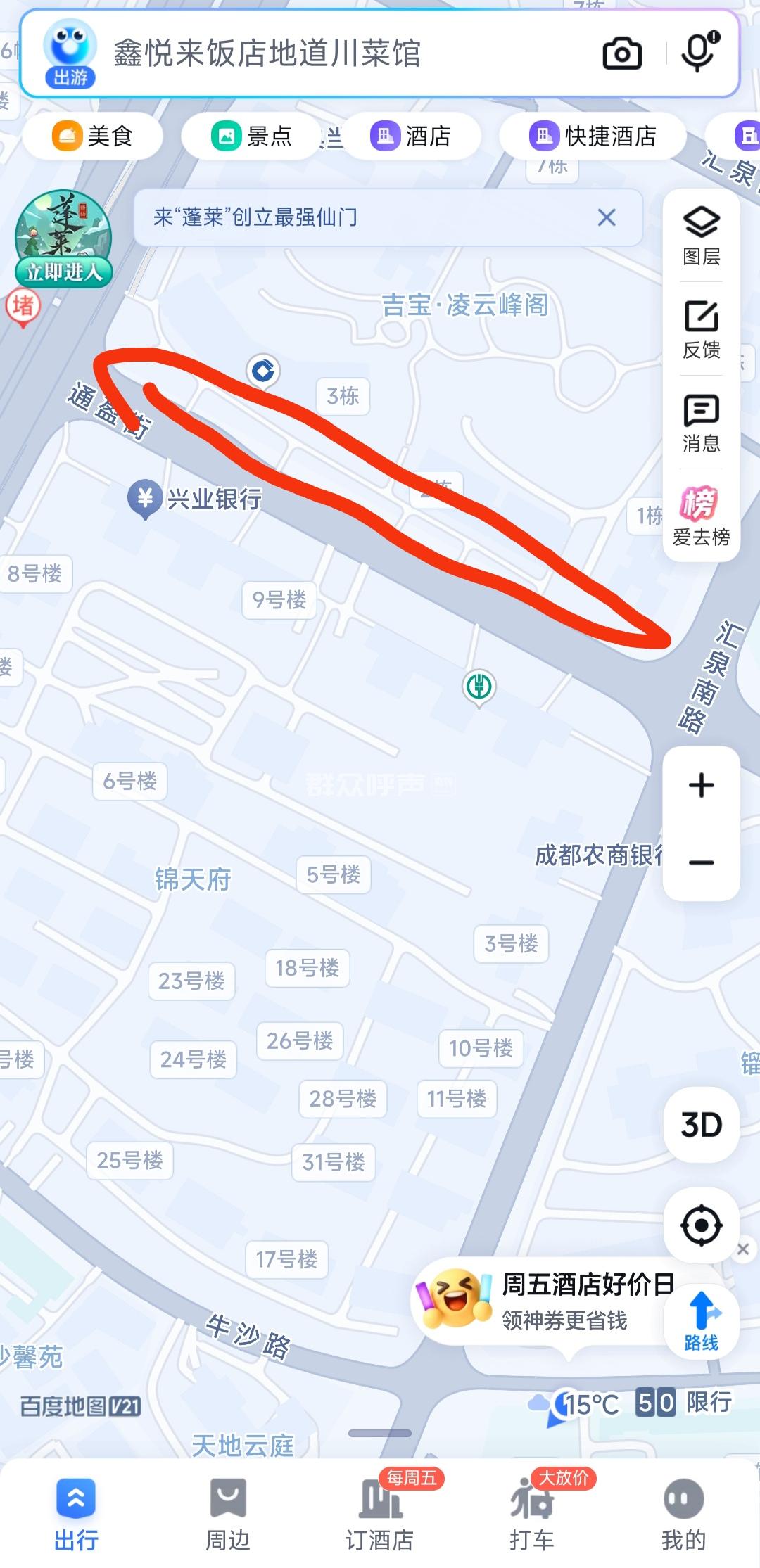The image size is (760, 1568).
Task: Open the 打车 ride-hailing tab
Action: point(532,1511)
